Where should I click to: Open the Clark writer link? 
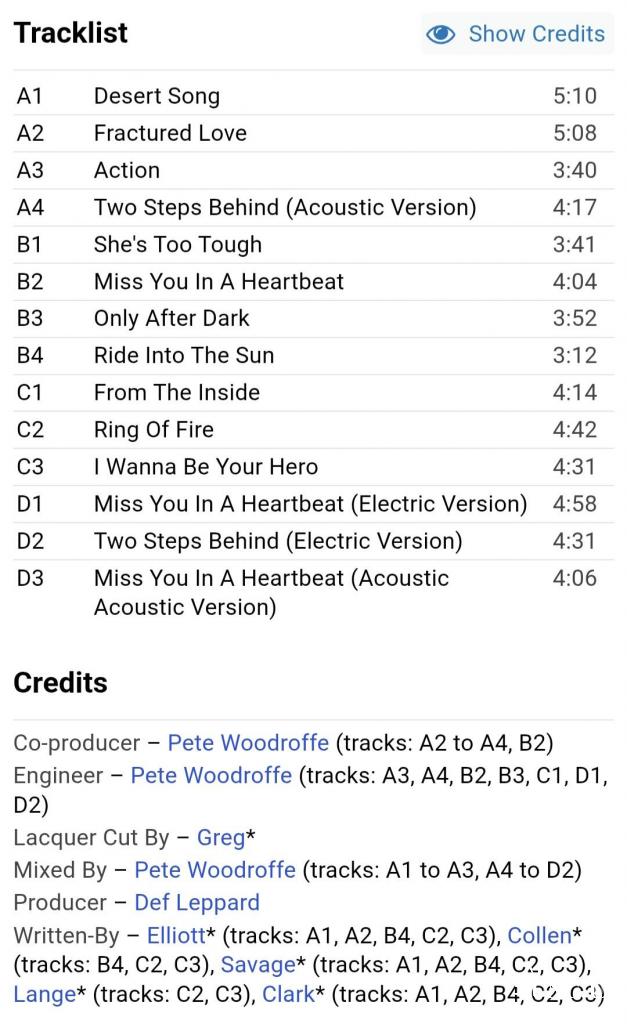tap(288, 994)
